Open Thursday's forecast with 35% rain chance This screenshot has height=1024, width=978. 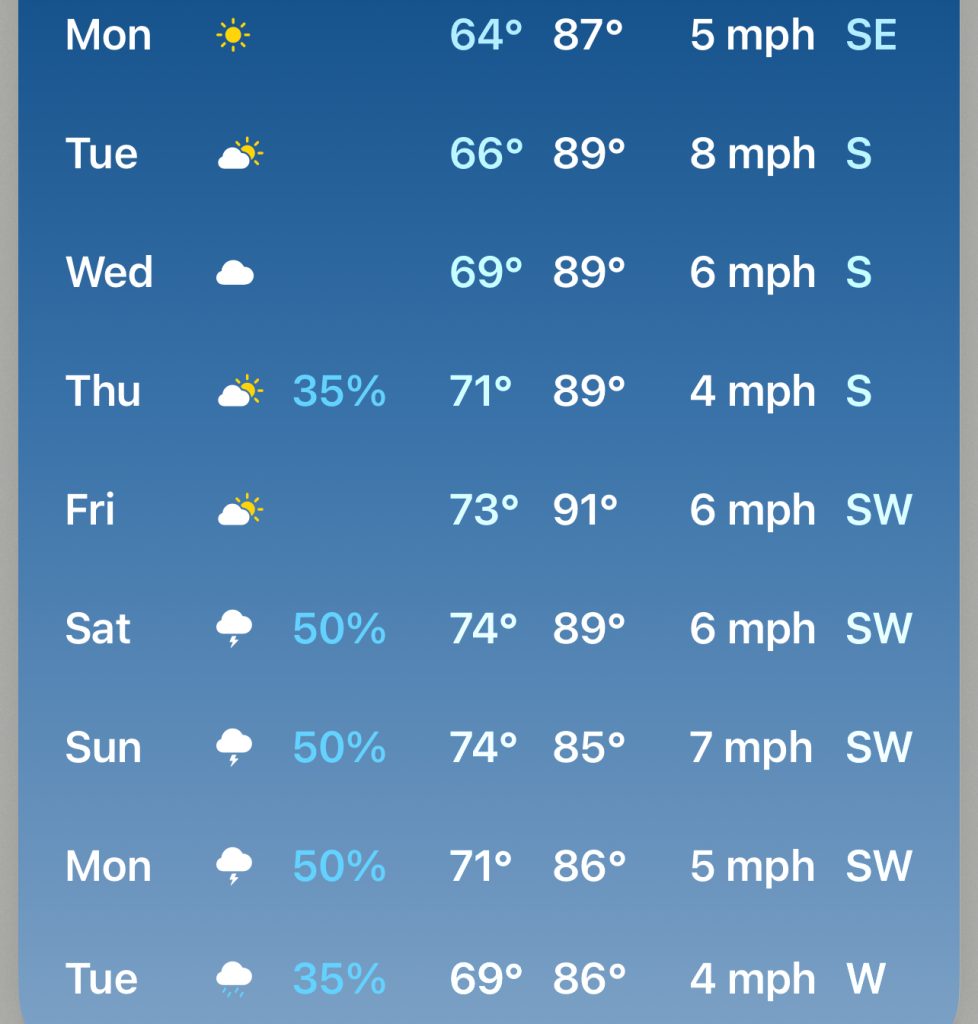(488, 391)
